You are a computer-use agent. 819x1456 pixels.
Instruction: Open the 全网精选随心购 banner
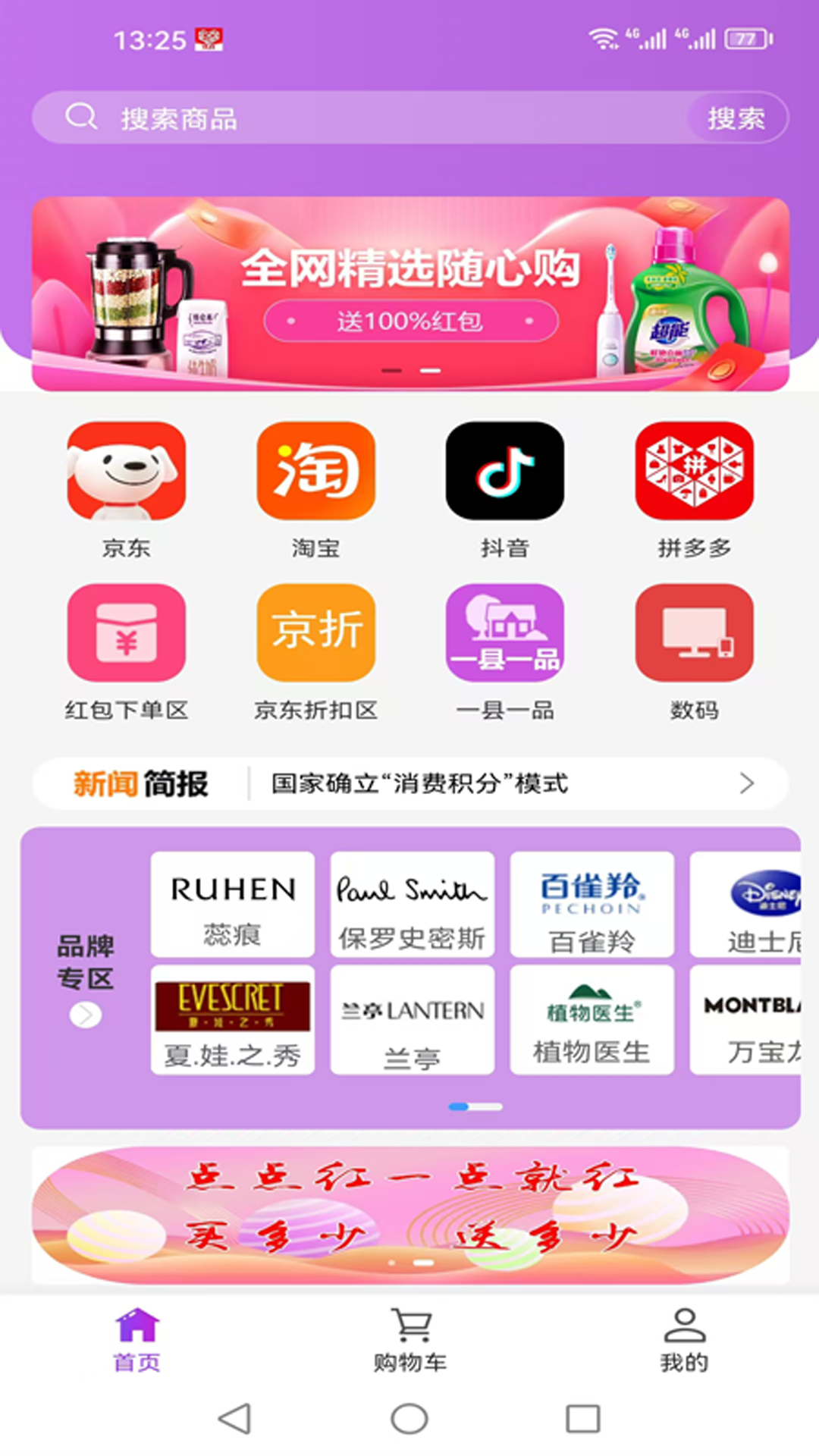tap(409, 294)
